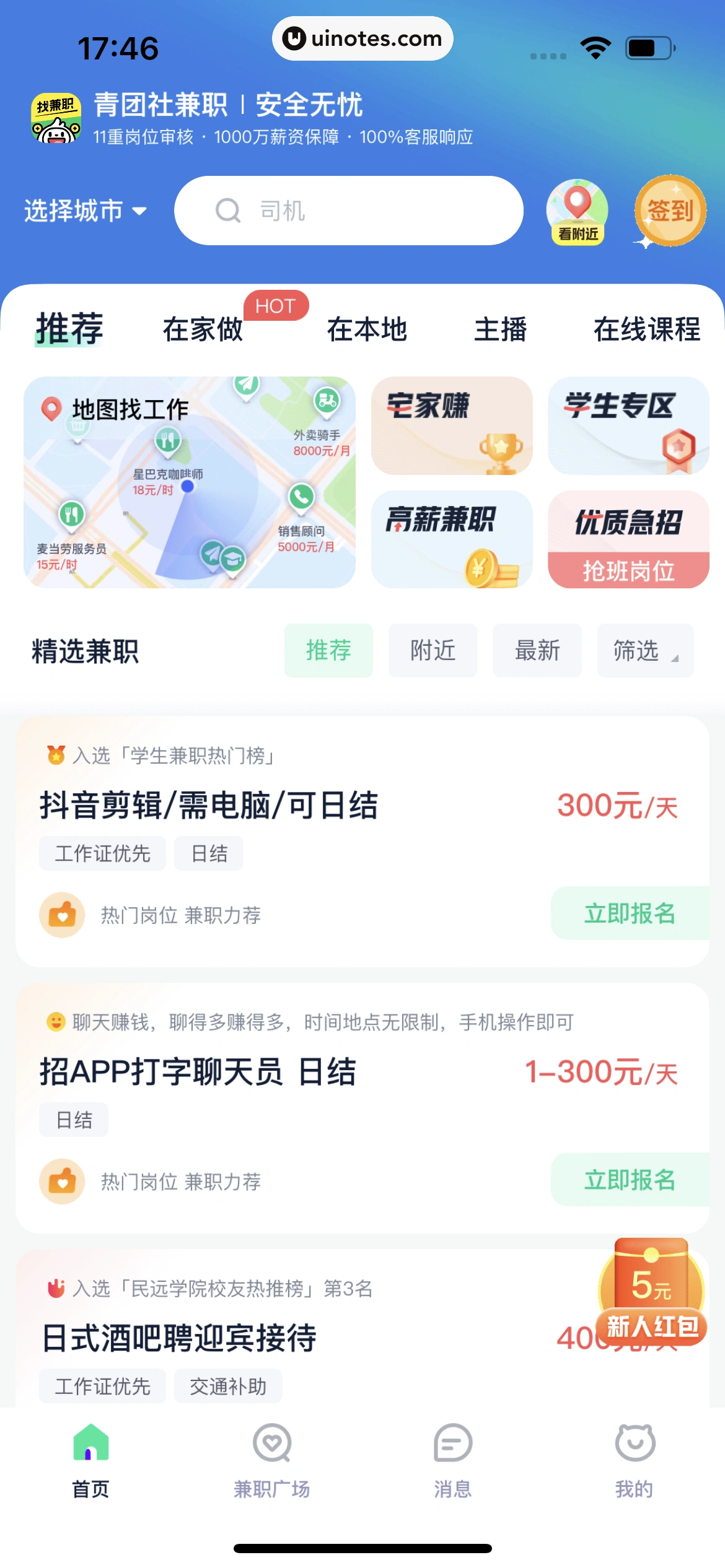Tap the 签到 check-in coin
This screenshot has height=1568, width=725.
pos(670,211)
